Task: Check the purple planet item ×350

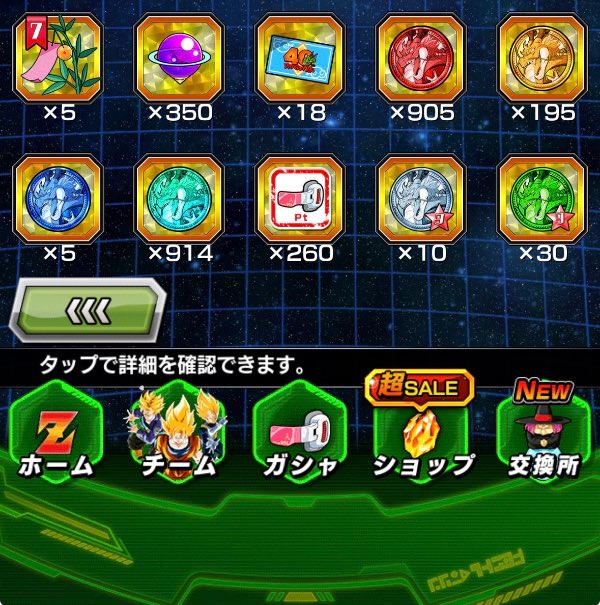Action: coord(179,58)
